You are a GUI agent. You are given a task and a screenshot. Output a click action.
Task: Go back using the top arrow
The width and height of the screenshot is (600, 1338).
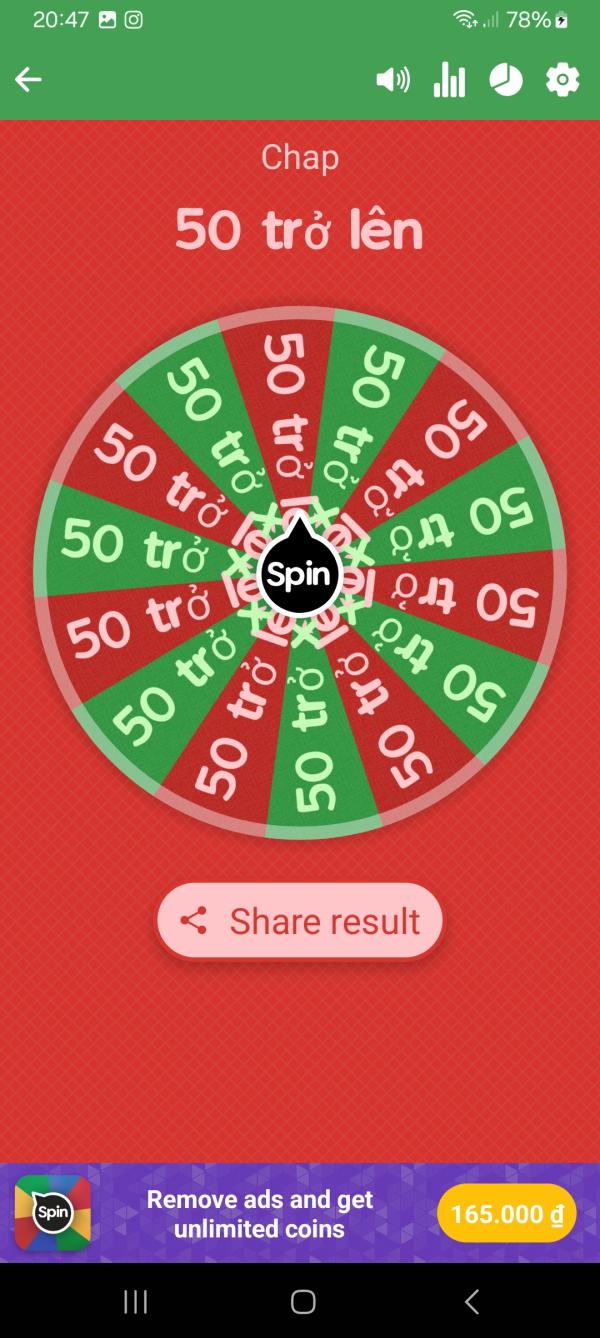28,80
